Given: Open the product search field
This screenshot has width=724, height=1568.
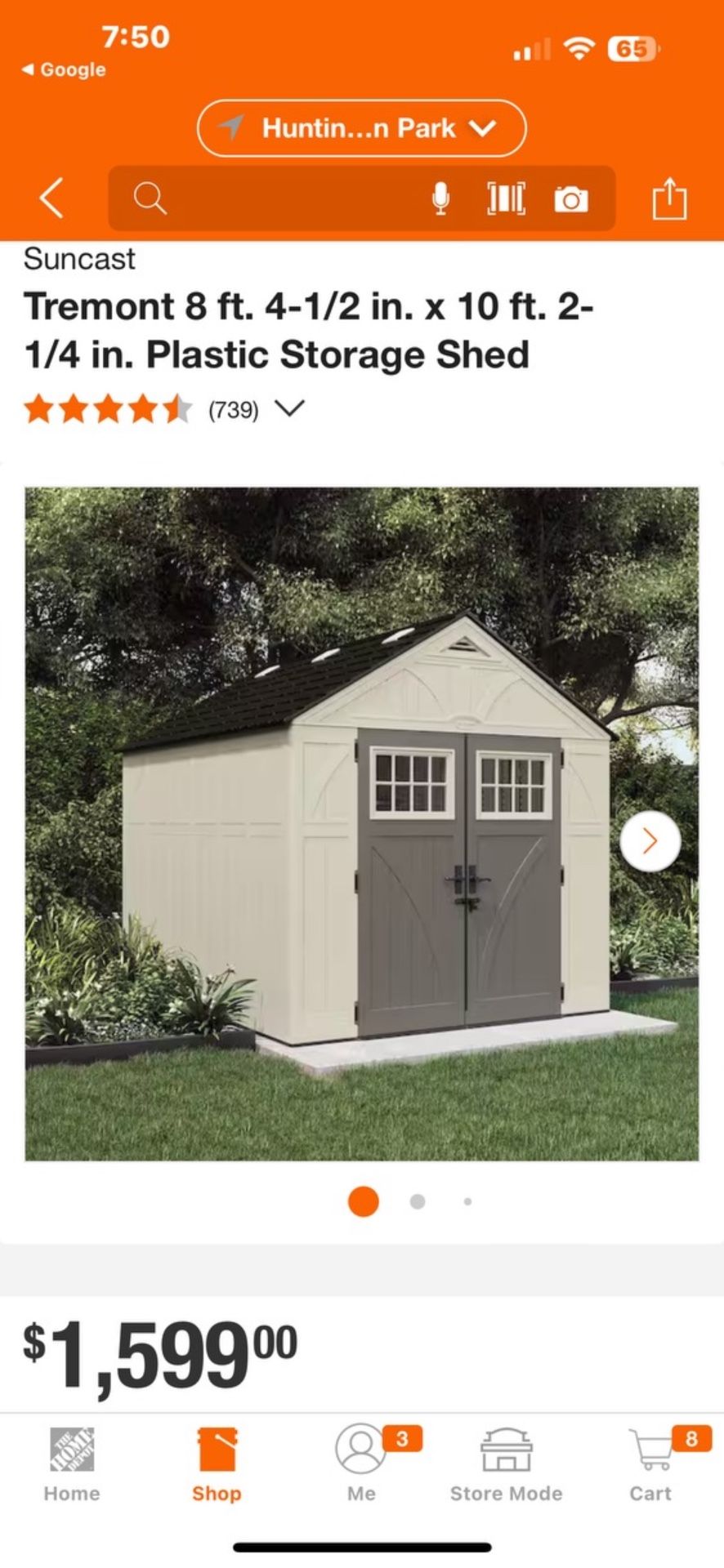Looking at the screenshot, I should (x=278, y=198).
